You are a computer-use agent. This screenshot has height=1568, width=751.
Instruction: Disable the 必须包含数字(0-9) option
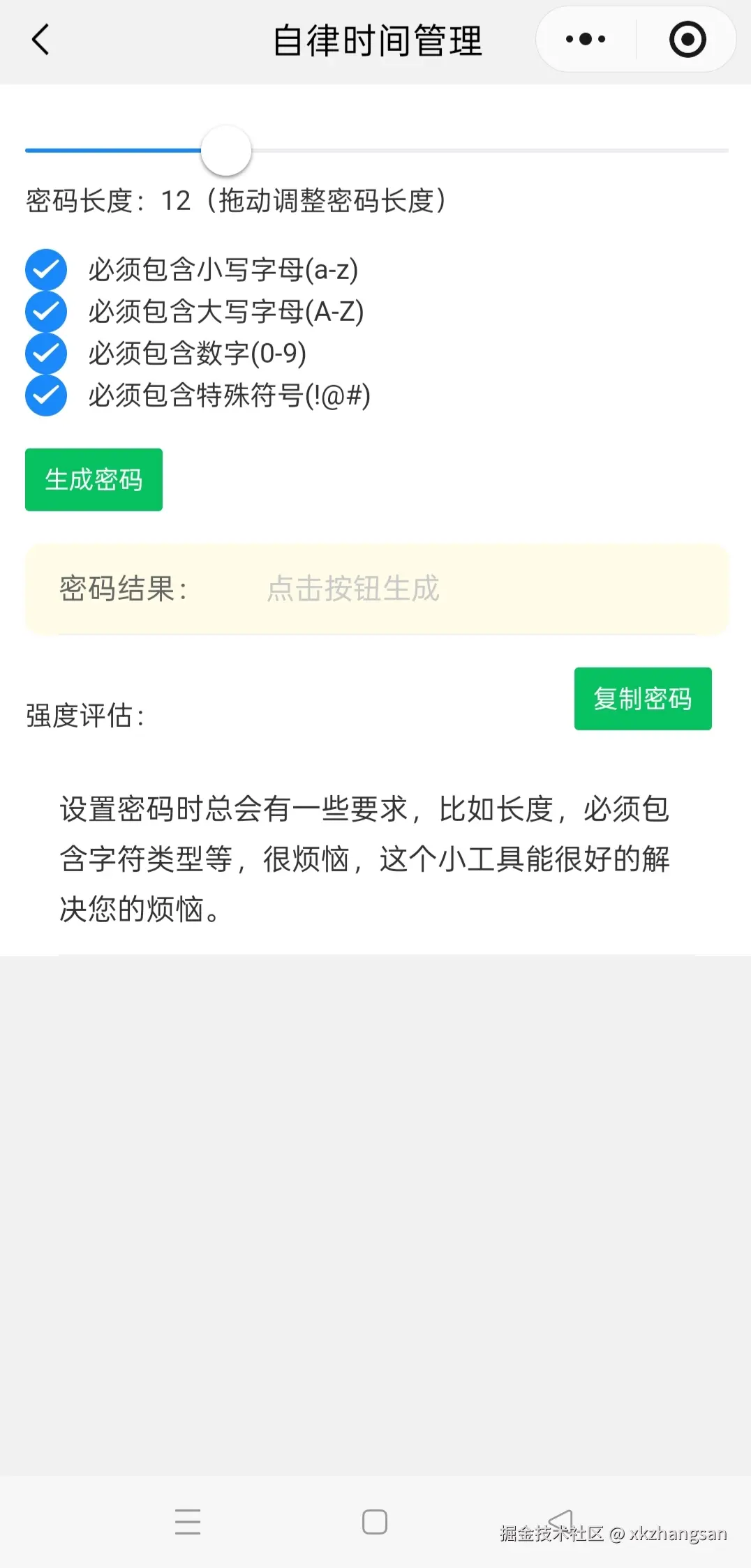pos(45,354)
